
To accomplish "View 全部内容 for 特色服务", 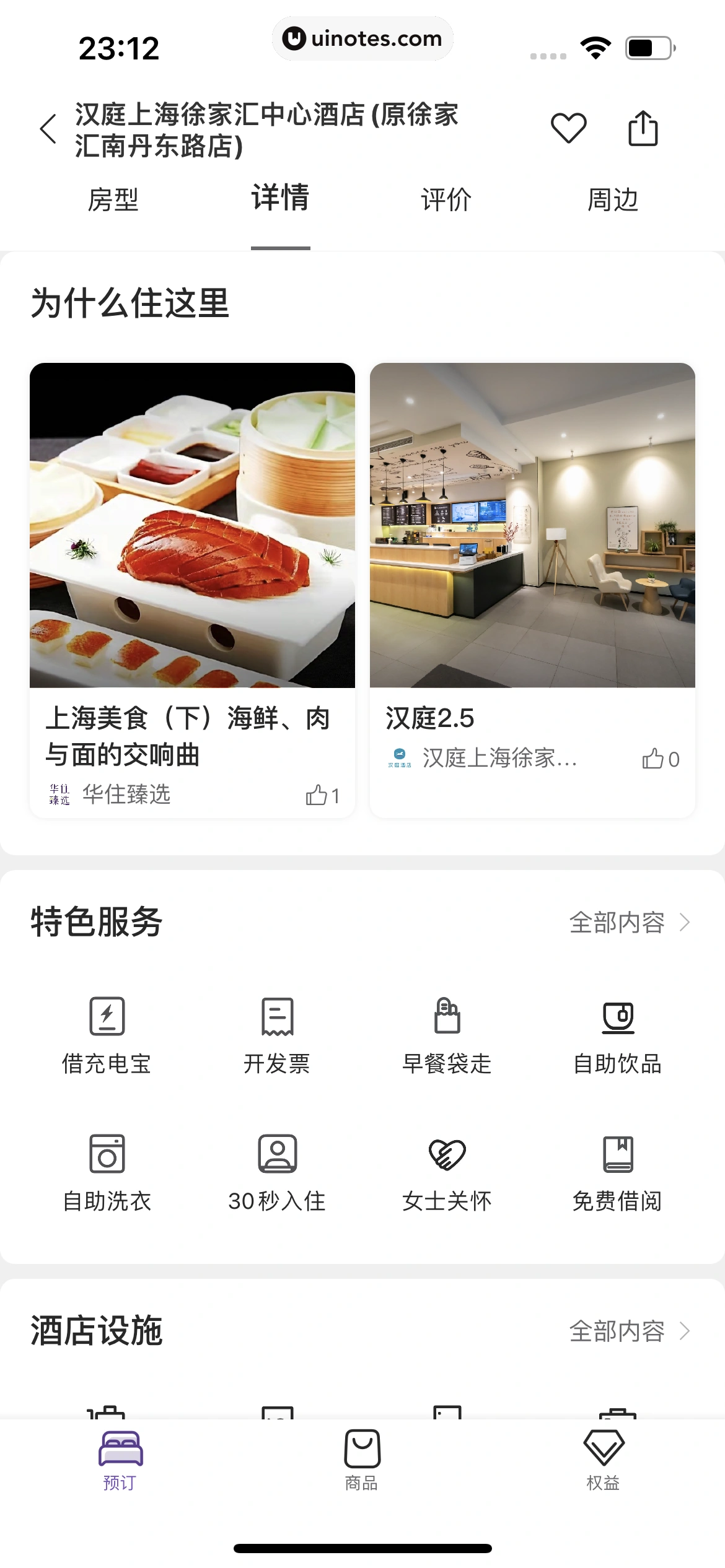I will tap(628, 922).
